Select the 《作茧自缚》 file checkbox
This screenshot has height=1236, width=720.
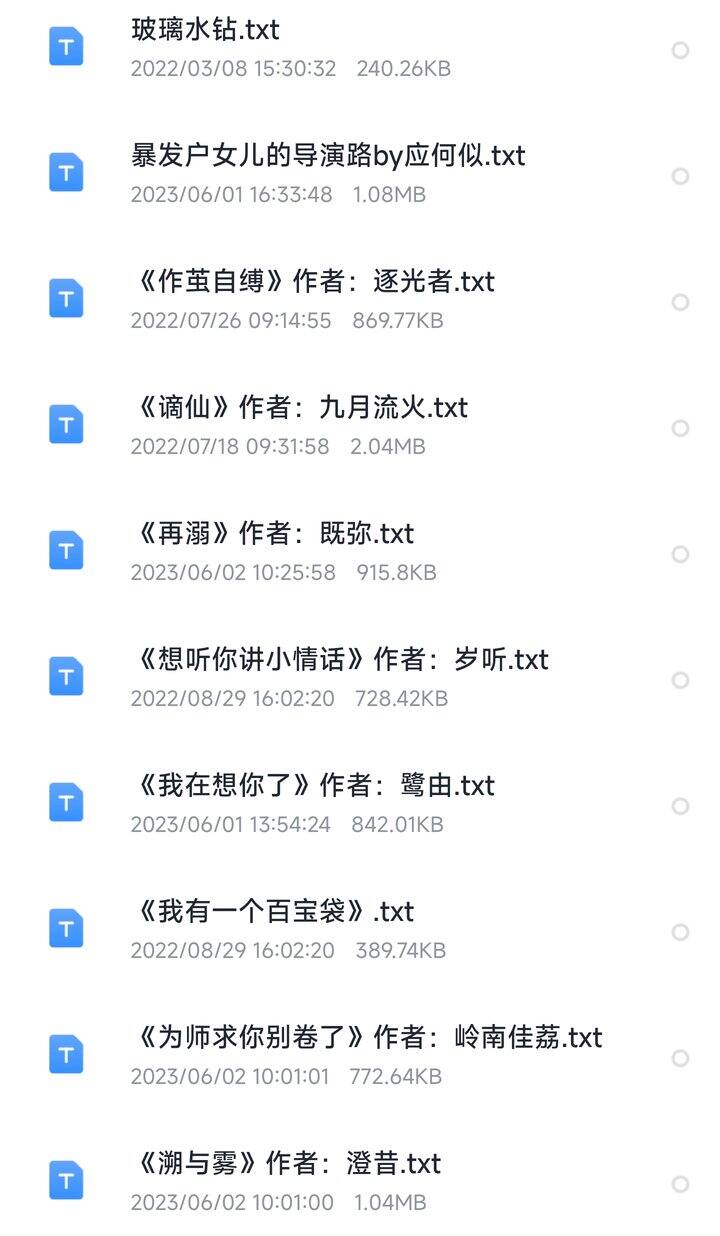681,302
